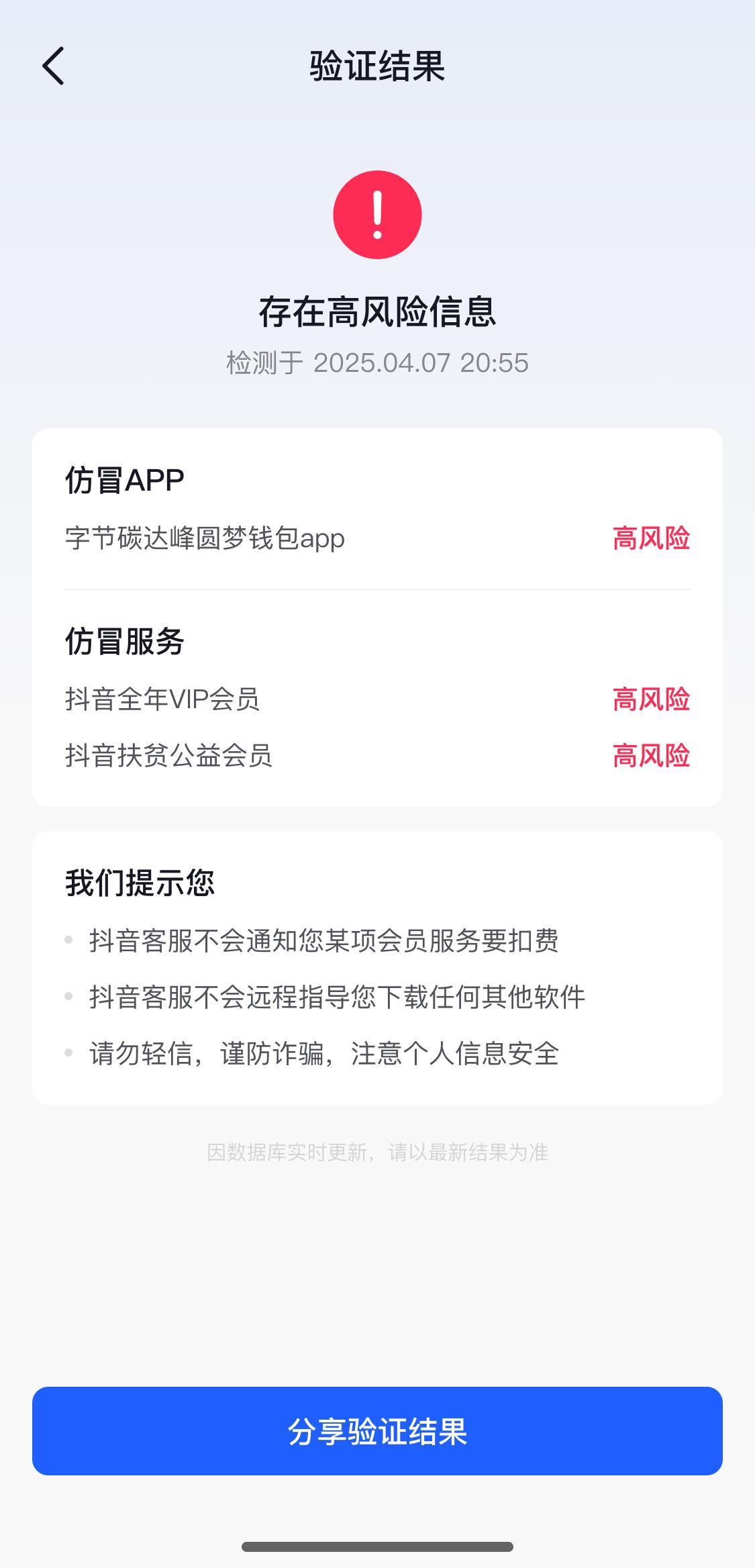Tap the first safety tip about 扣费
755x1568 pixels.
tap(324, 940)
